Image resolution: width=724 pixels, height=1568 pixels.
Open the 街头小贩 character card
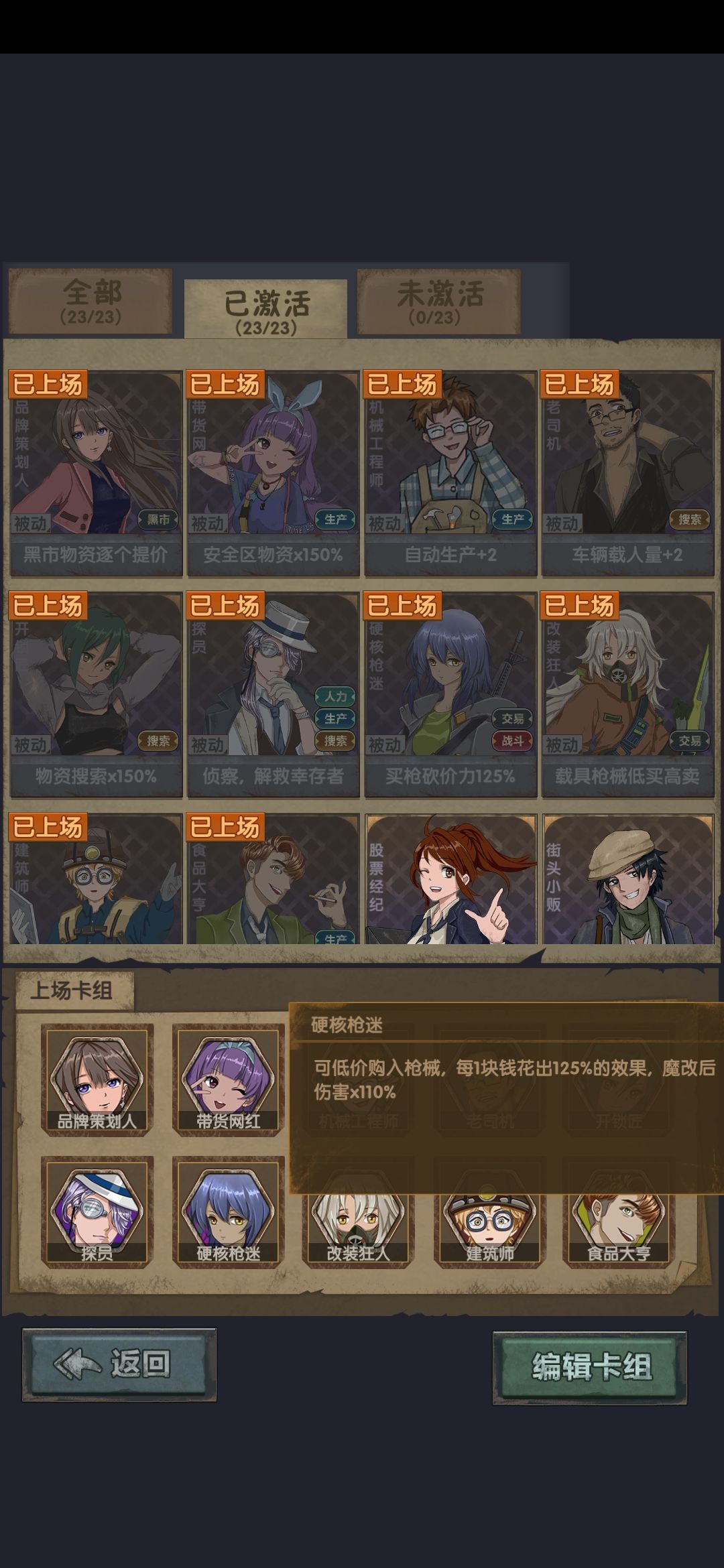pos(627,879)
